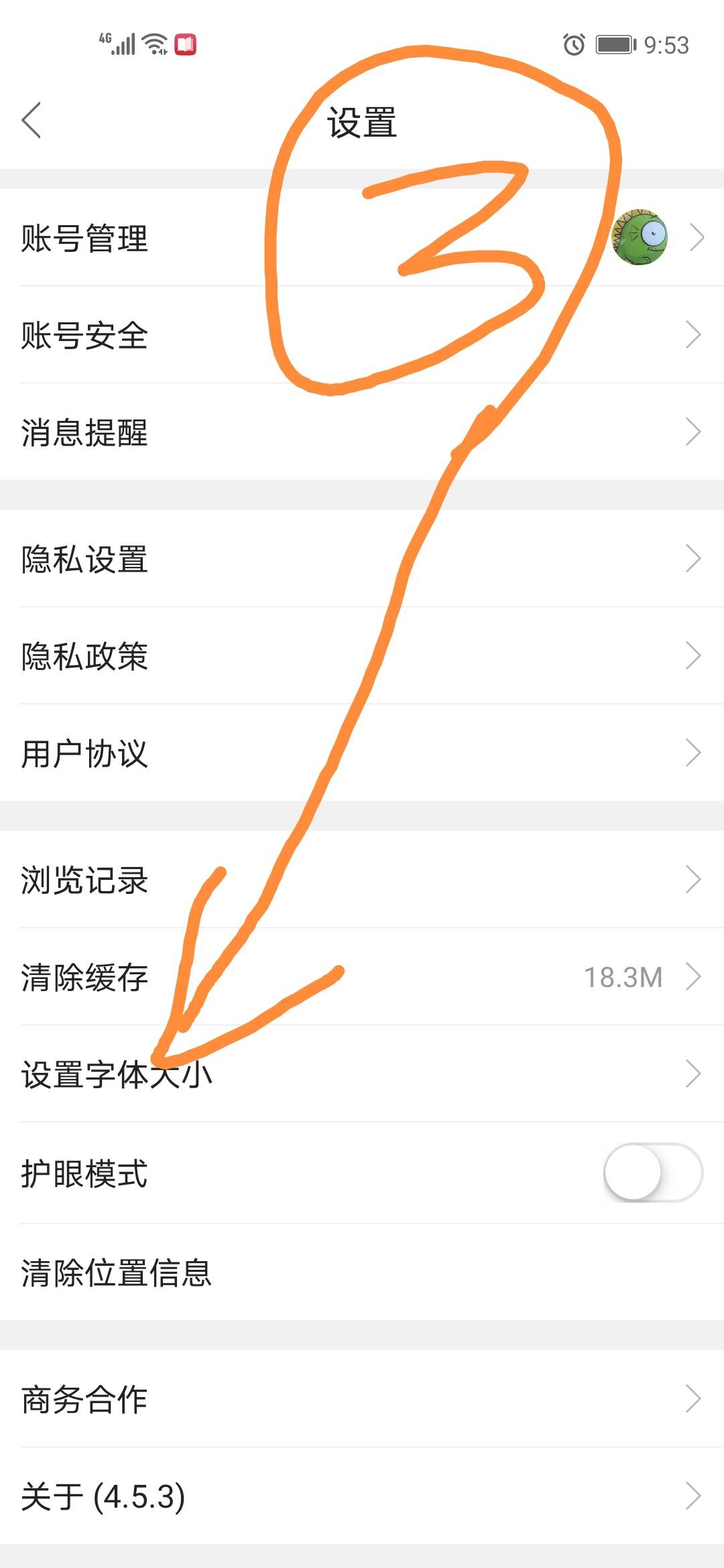
Task: Open 账号安全 settings
Action: click(x=362, y=335)
